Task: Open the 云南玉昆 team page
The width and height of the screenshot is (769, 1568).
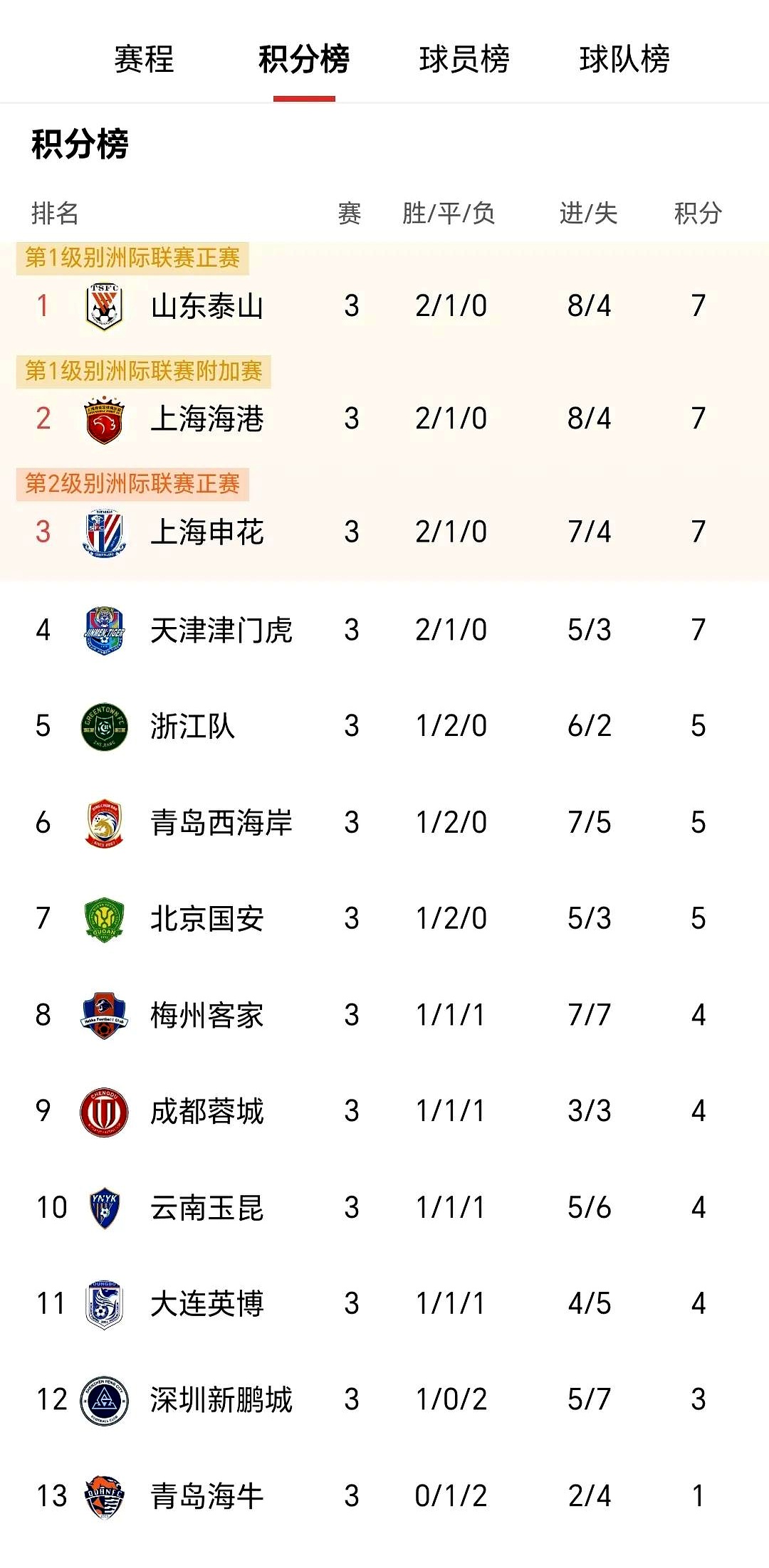Action: [207, 1208]
